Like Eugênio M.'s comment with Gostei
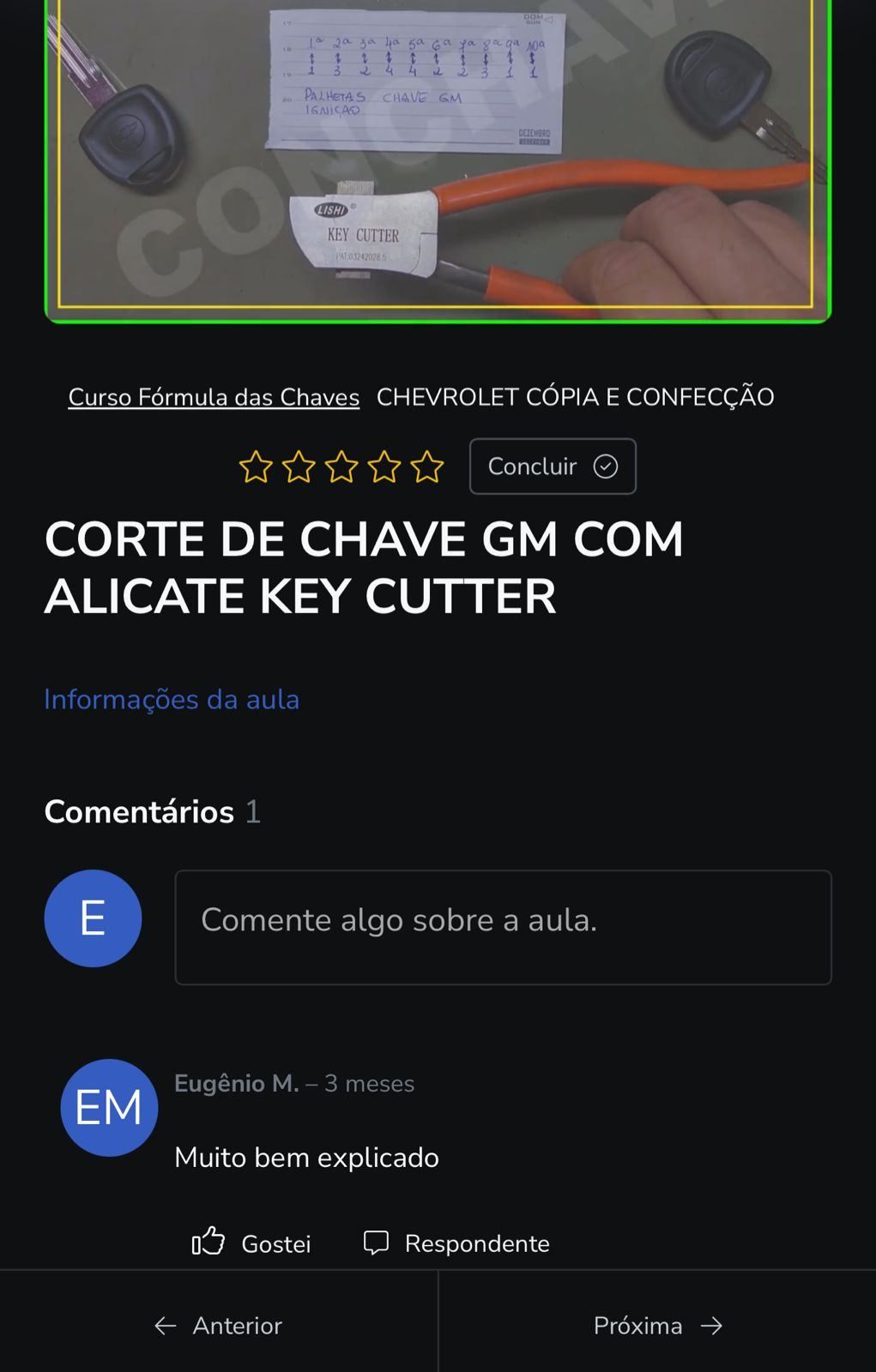Image resolution: width=876 pixels, height=1372 pixels. tap(251, 1243)
